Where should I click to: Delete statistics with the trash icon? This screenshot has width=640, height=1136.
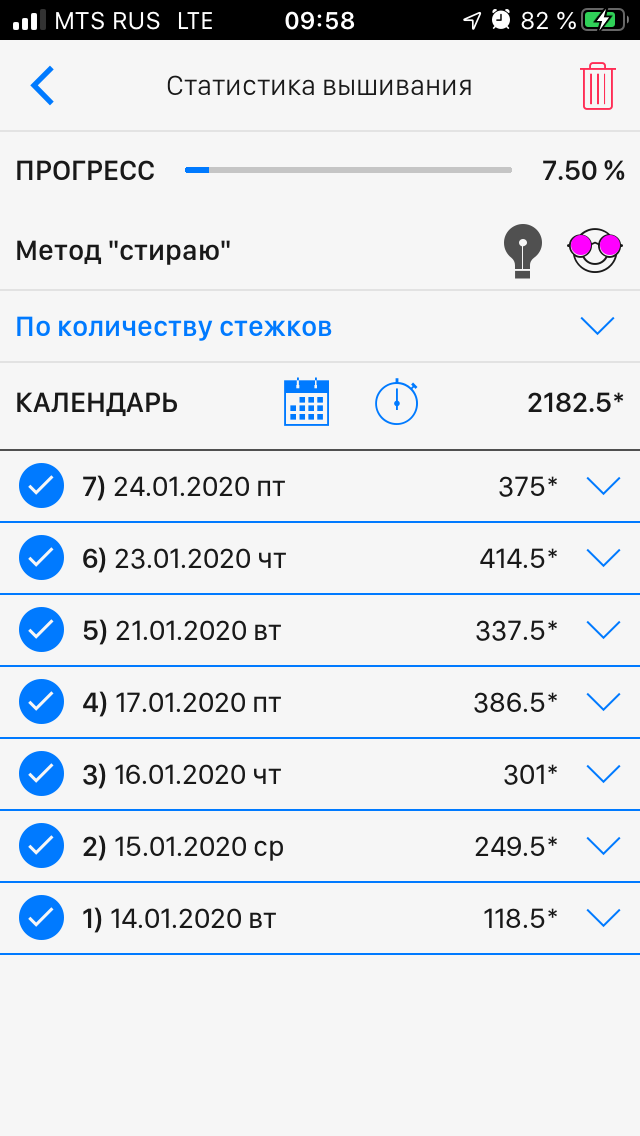tap(597, 86)
